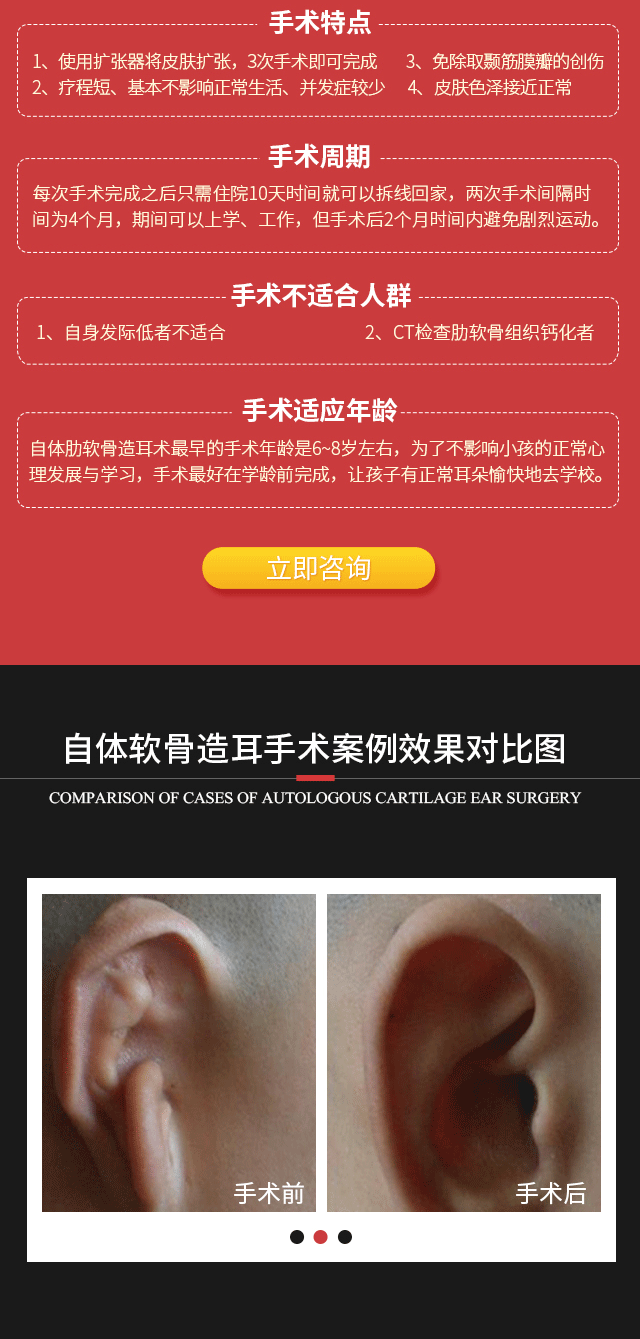Image resolution: width=640 pixels, height=1339 pixels.
Task: Select the first carousel dot
Action: point(297,1237)
